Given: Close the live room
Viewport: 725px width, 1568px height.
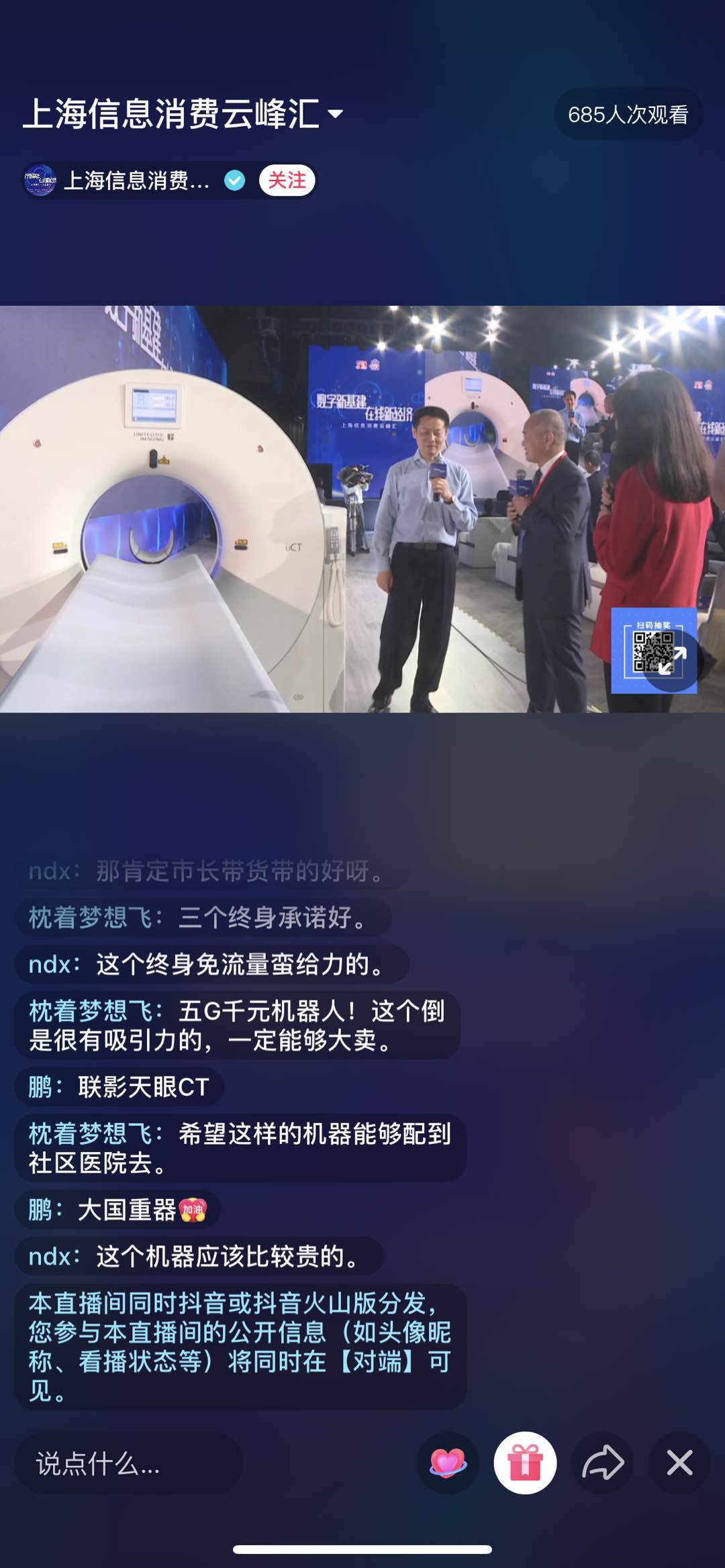Looking at the screenshot, I should coord(679,1463).
